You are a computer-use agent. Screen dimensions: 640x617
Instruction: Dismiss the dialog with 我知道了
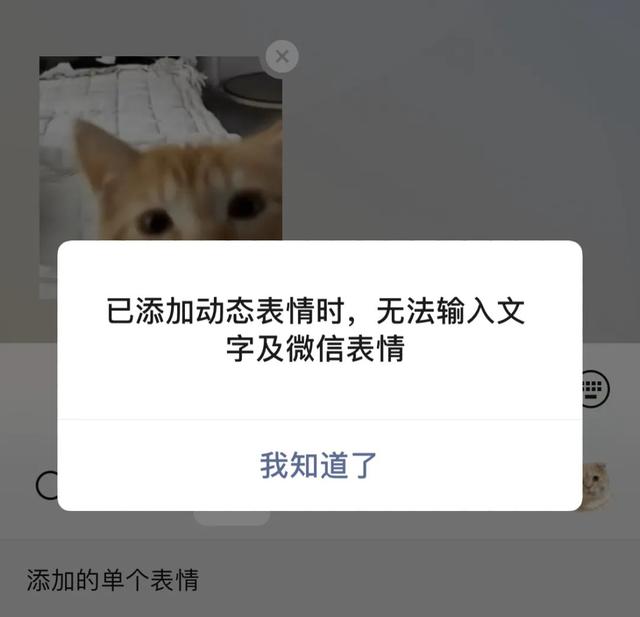[x=319, y=465]
